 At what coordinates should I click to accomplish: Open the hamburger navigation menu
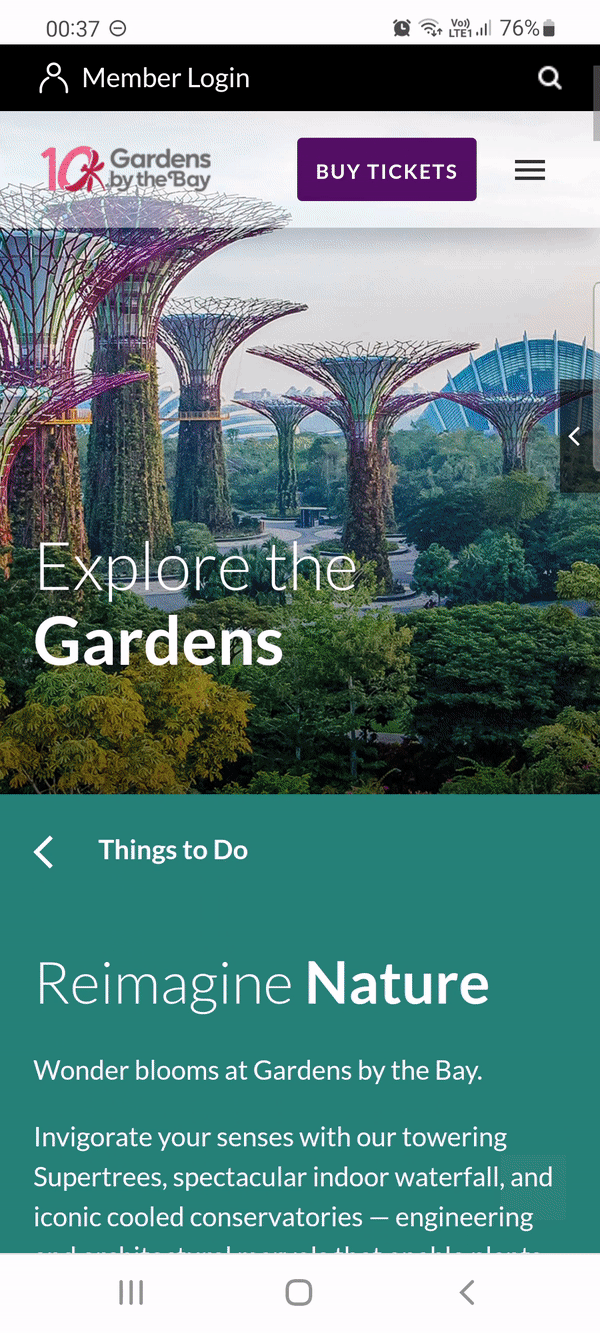pyautogui.click(x=529, y=171)
